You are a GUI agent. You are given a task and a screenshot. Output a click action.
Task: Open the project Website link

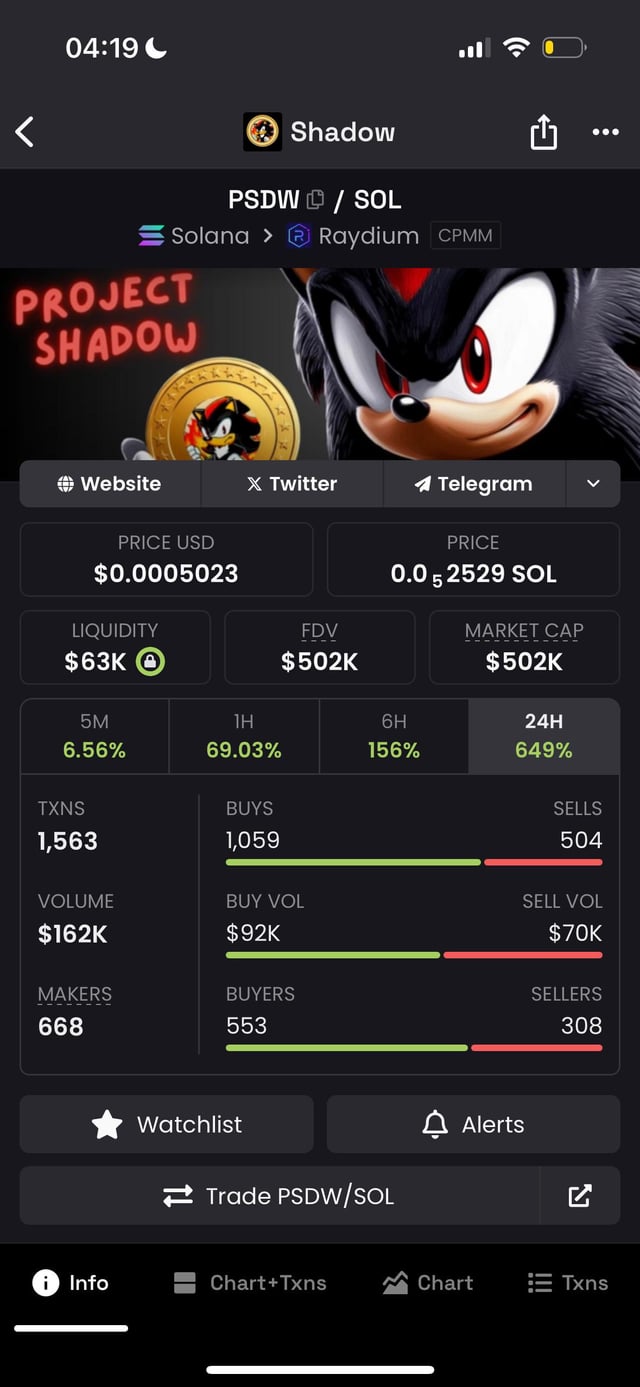(110, 484)
